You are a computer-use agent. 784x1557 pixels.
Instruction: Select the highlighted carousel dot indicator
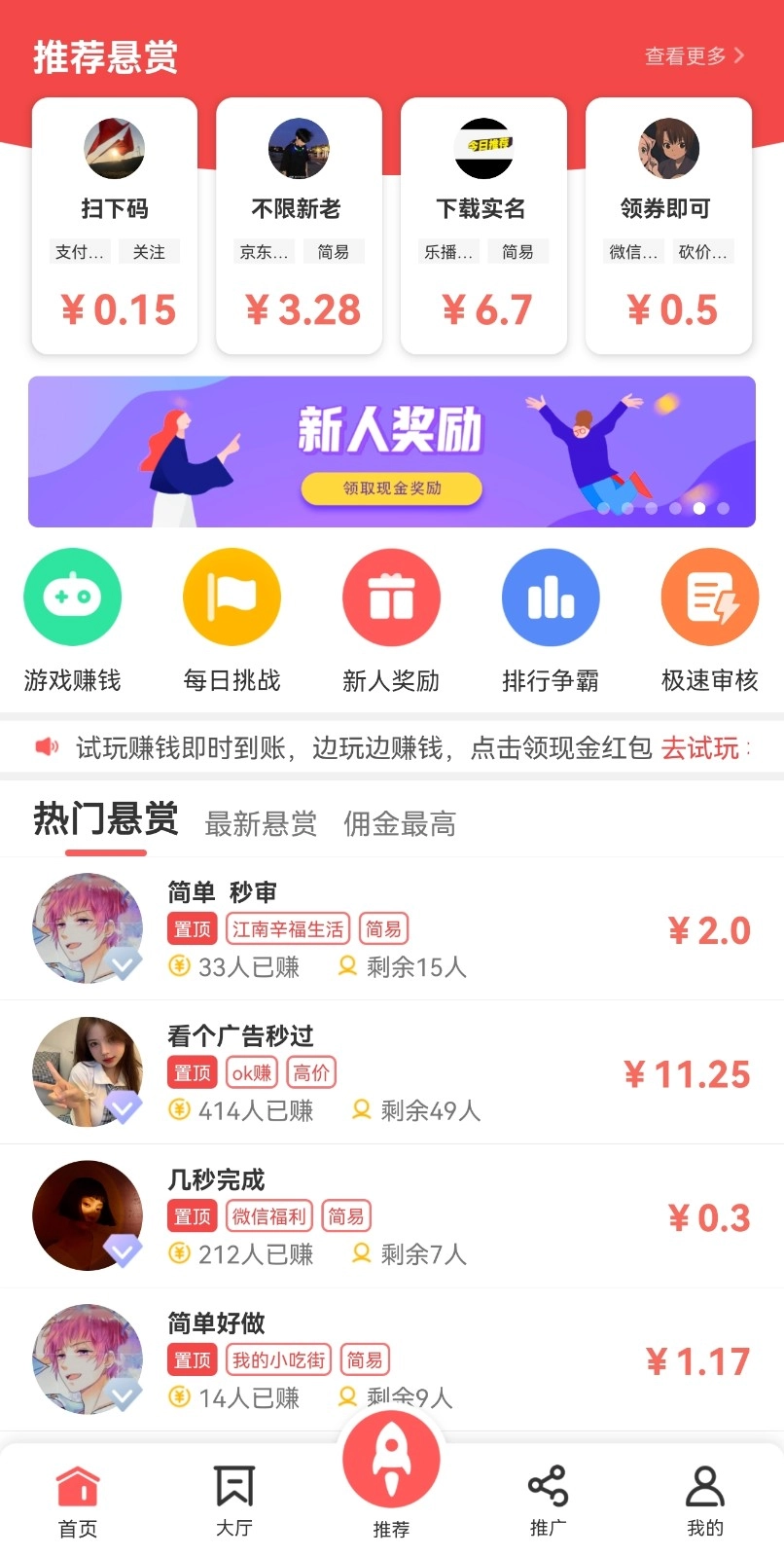click(x=698, y=508)
